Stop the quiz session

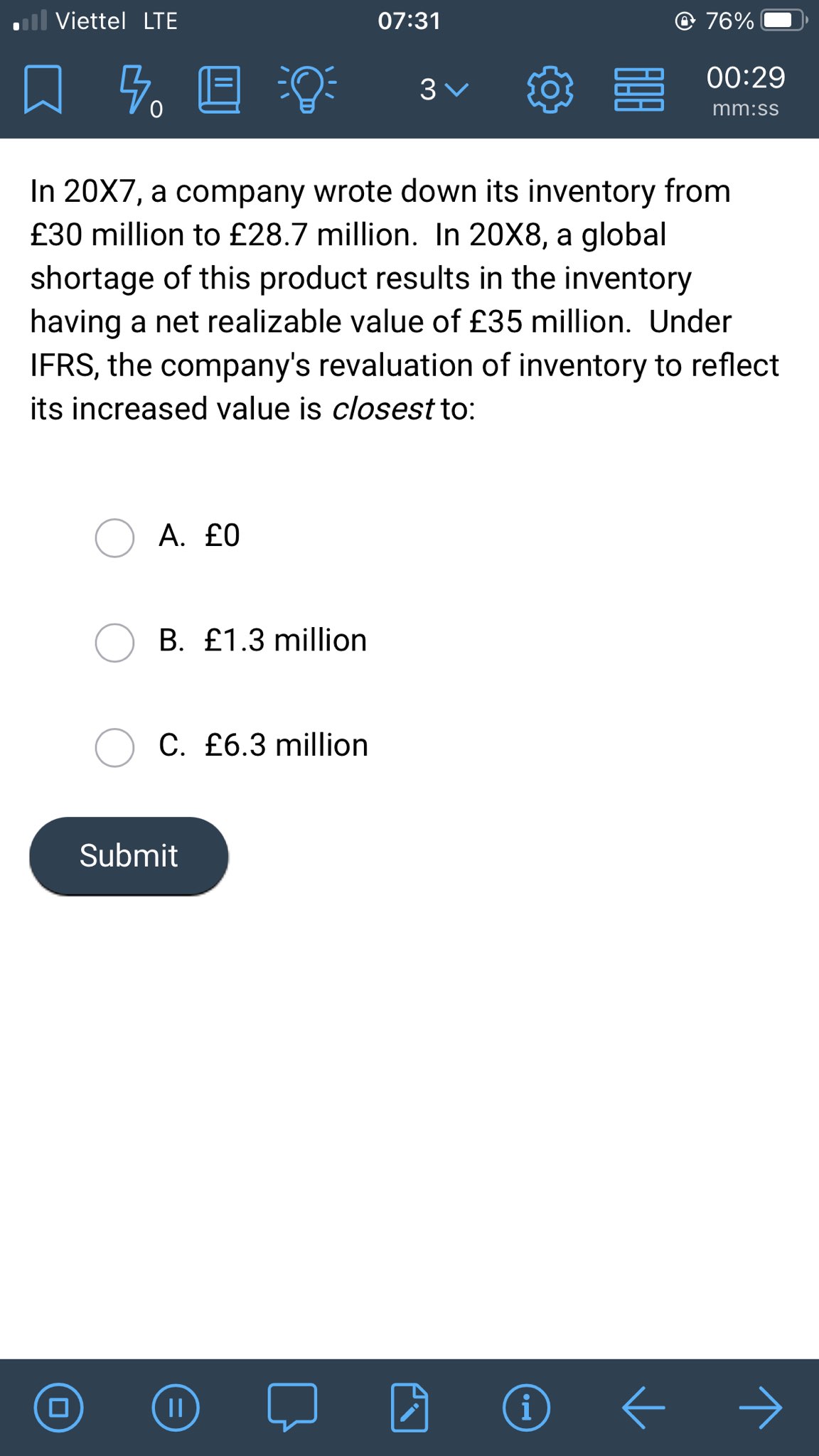click(x=59, y=1407)
